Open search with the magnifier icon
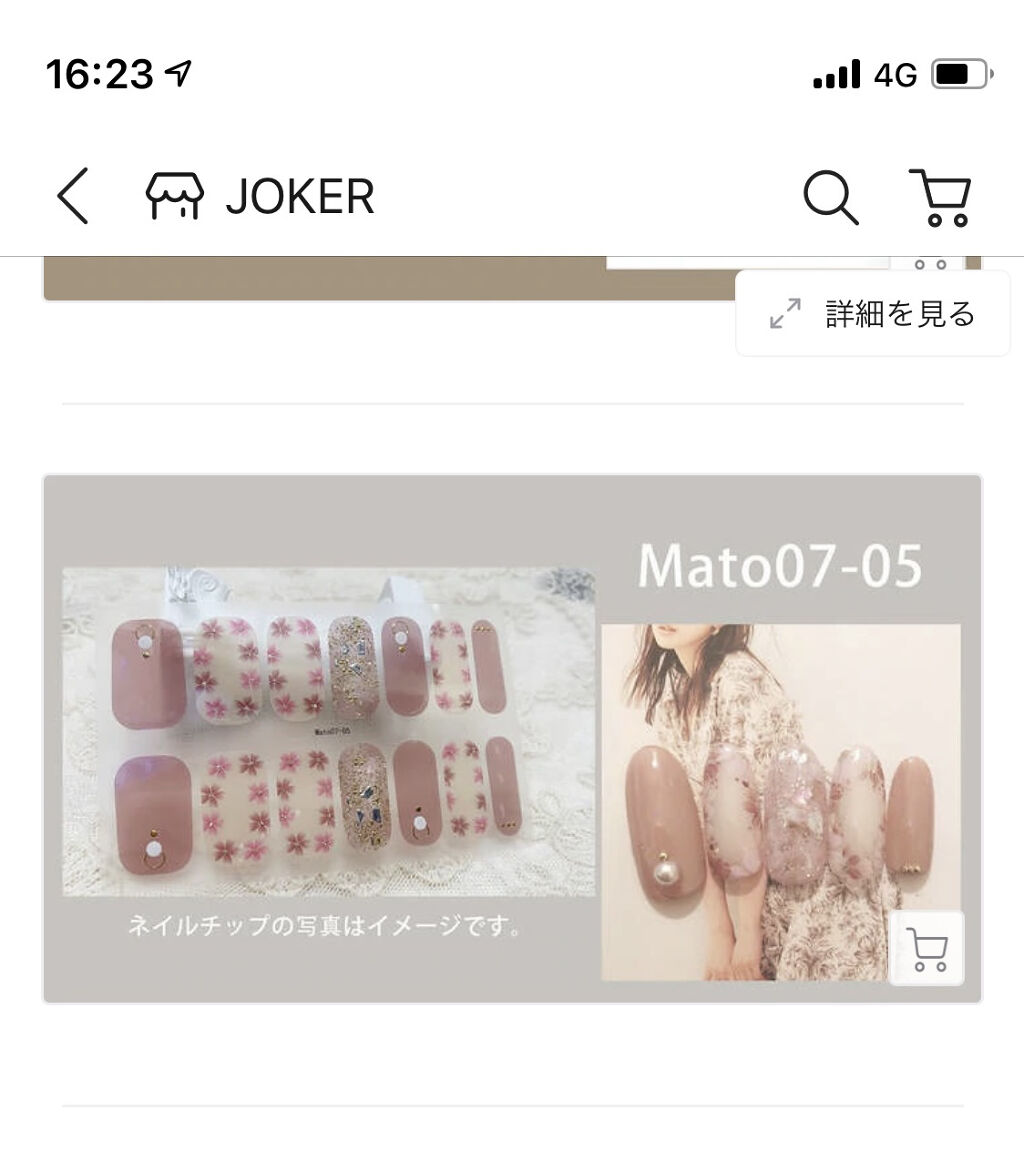Viewport: 1024px width, 1162px height. [x=830, y=197]
